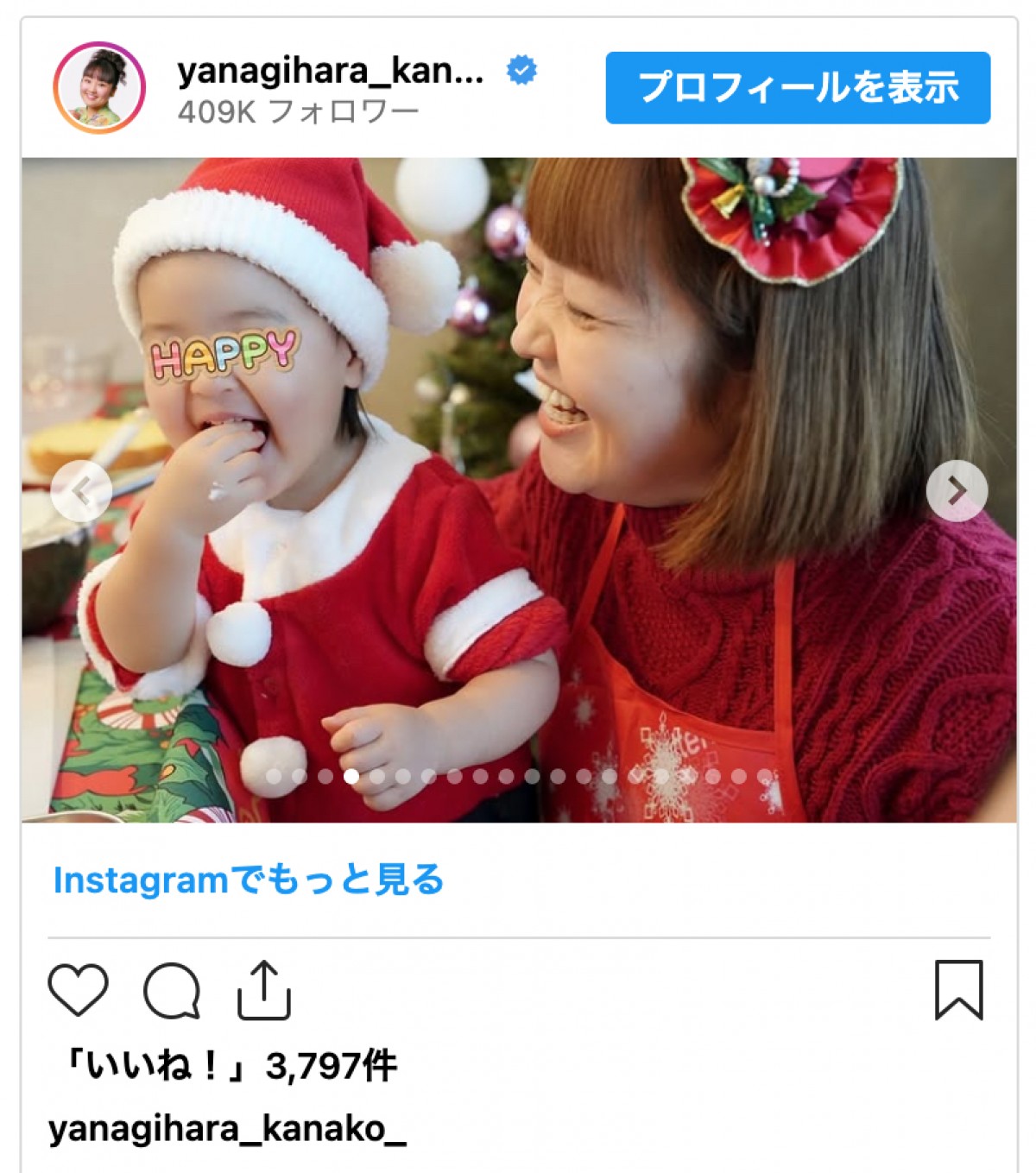
Task: Open yanagihara_kanako_ caption username
Action: pos(227,1128)
